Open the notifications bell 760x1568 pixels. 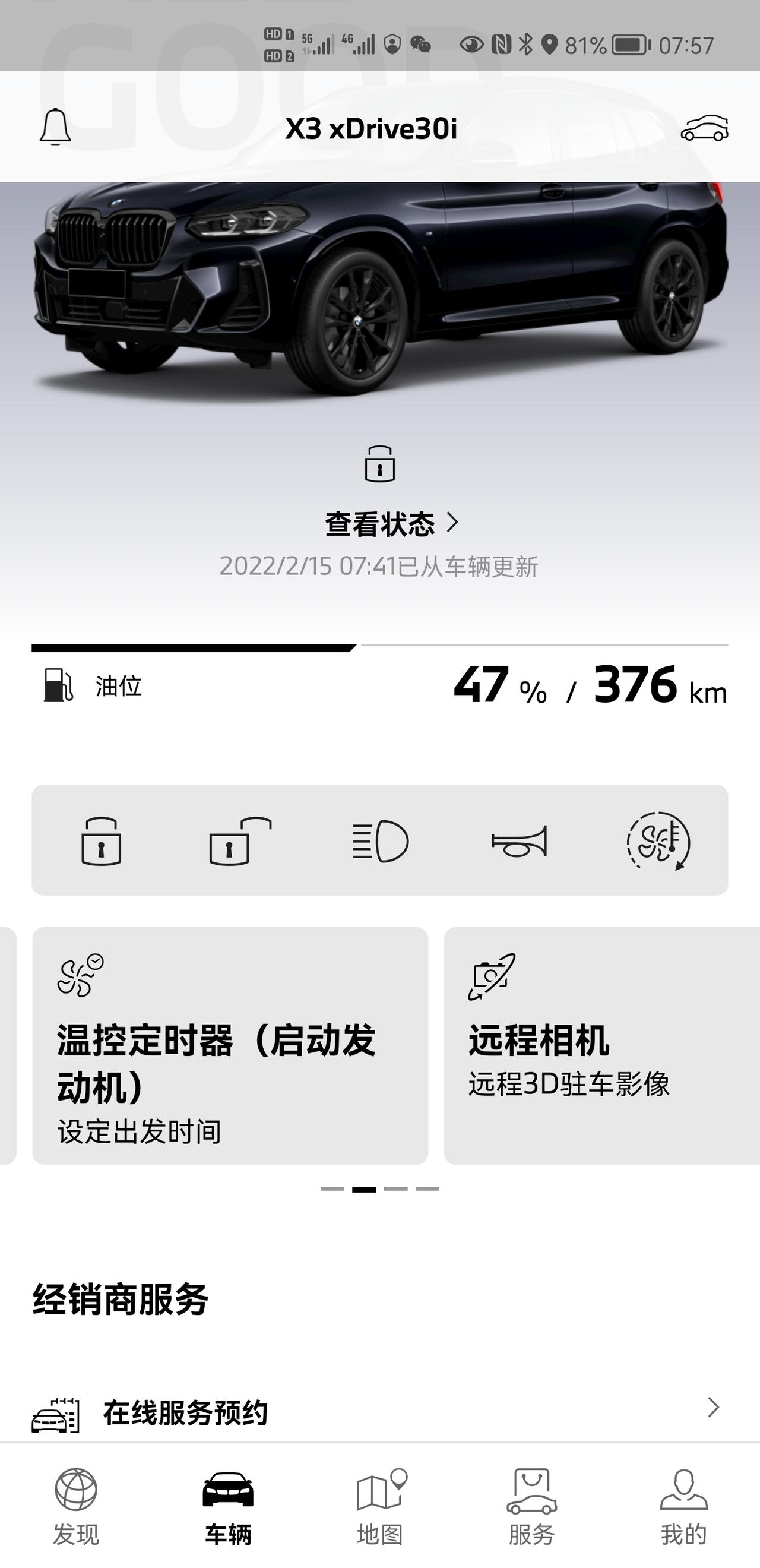(55, 127)
